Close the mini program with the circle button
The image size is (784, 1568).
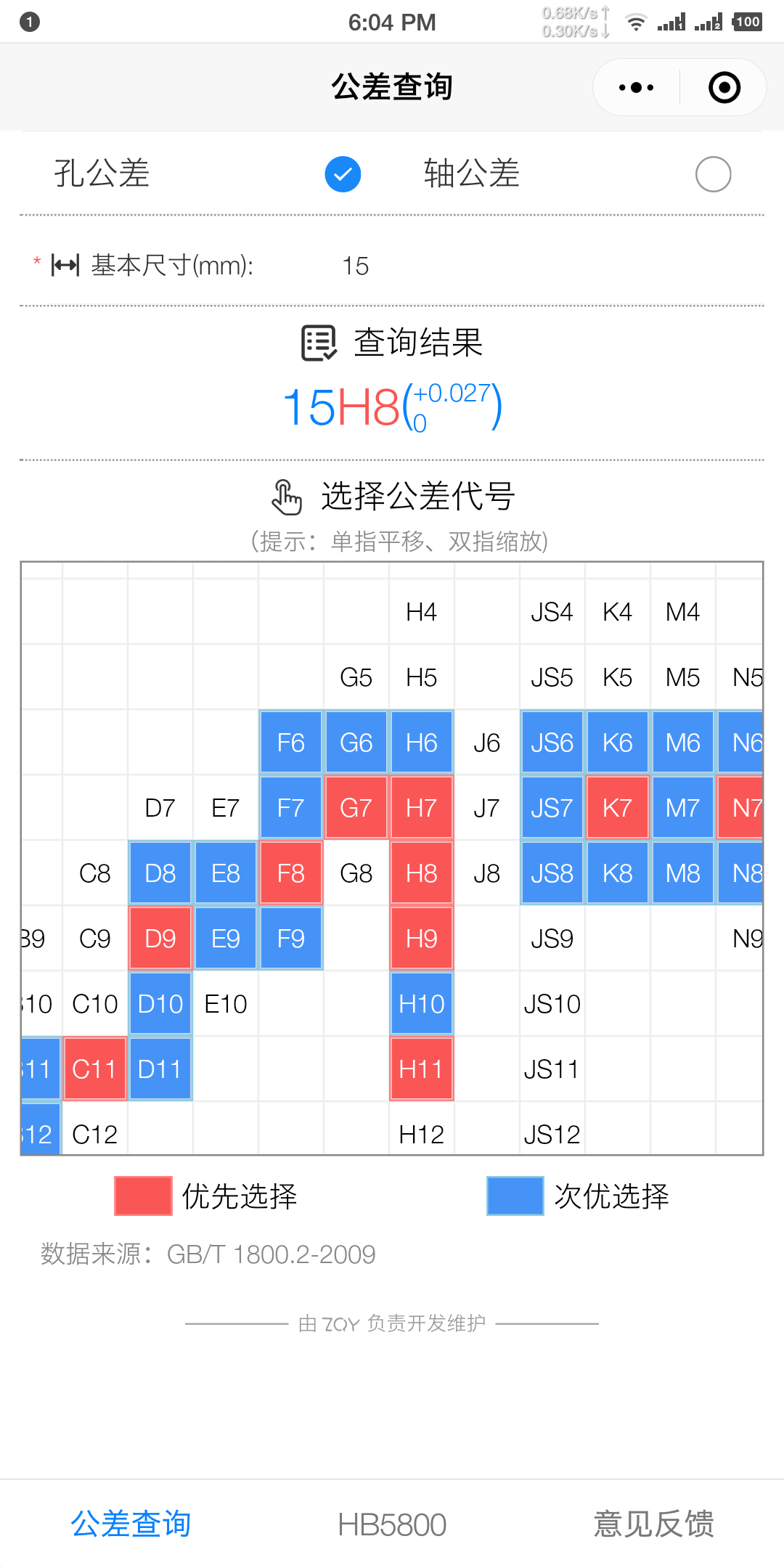pos(724,88)
